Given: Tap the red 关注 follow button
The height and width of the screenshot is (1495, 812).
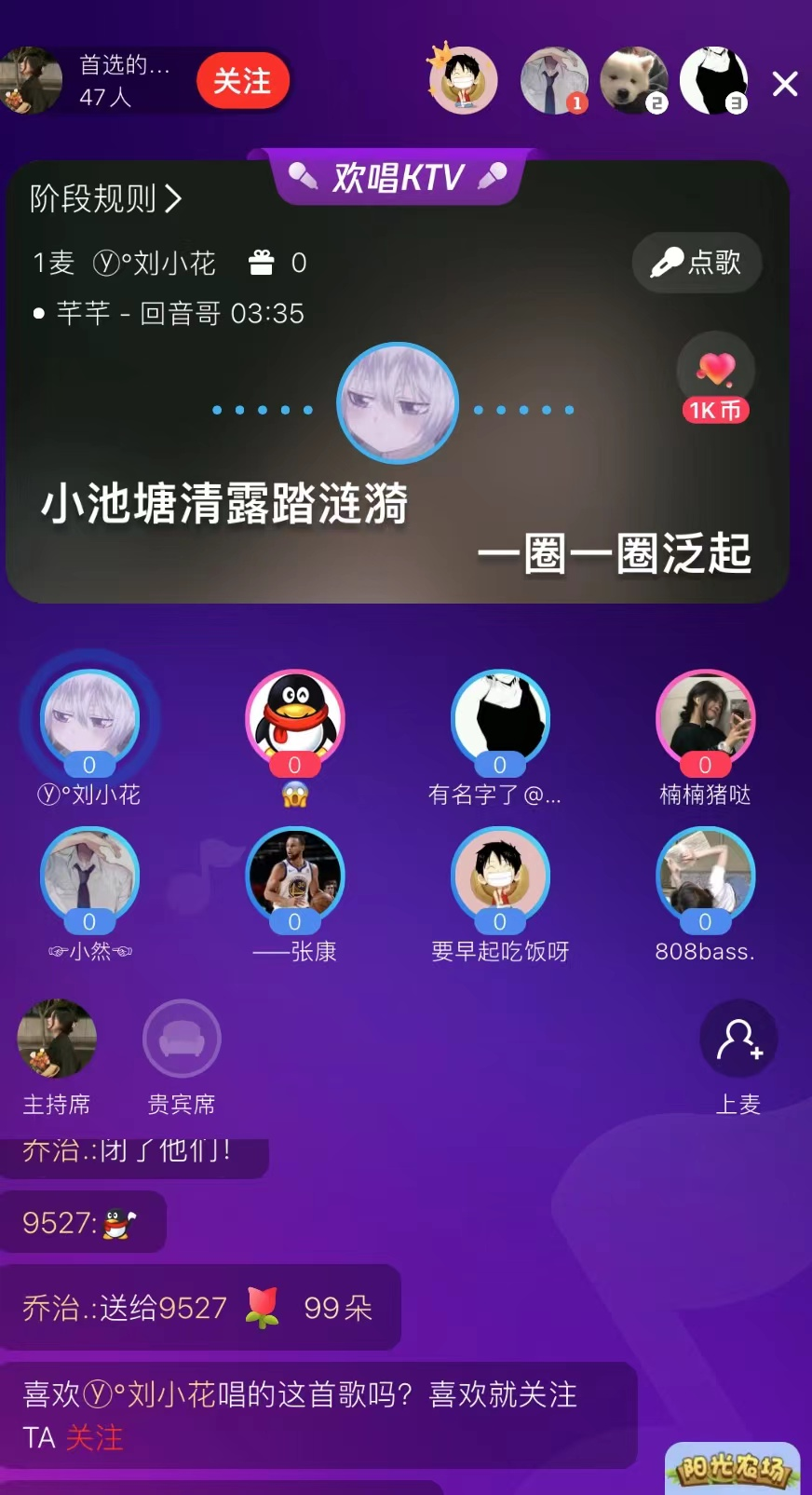Looking at the screenshot, I should click(242, 82).
